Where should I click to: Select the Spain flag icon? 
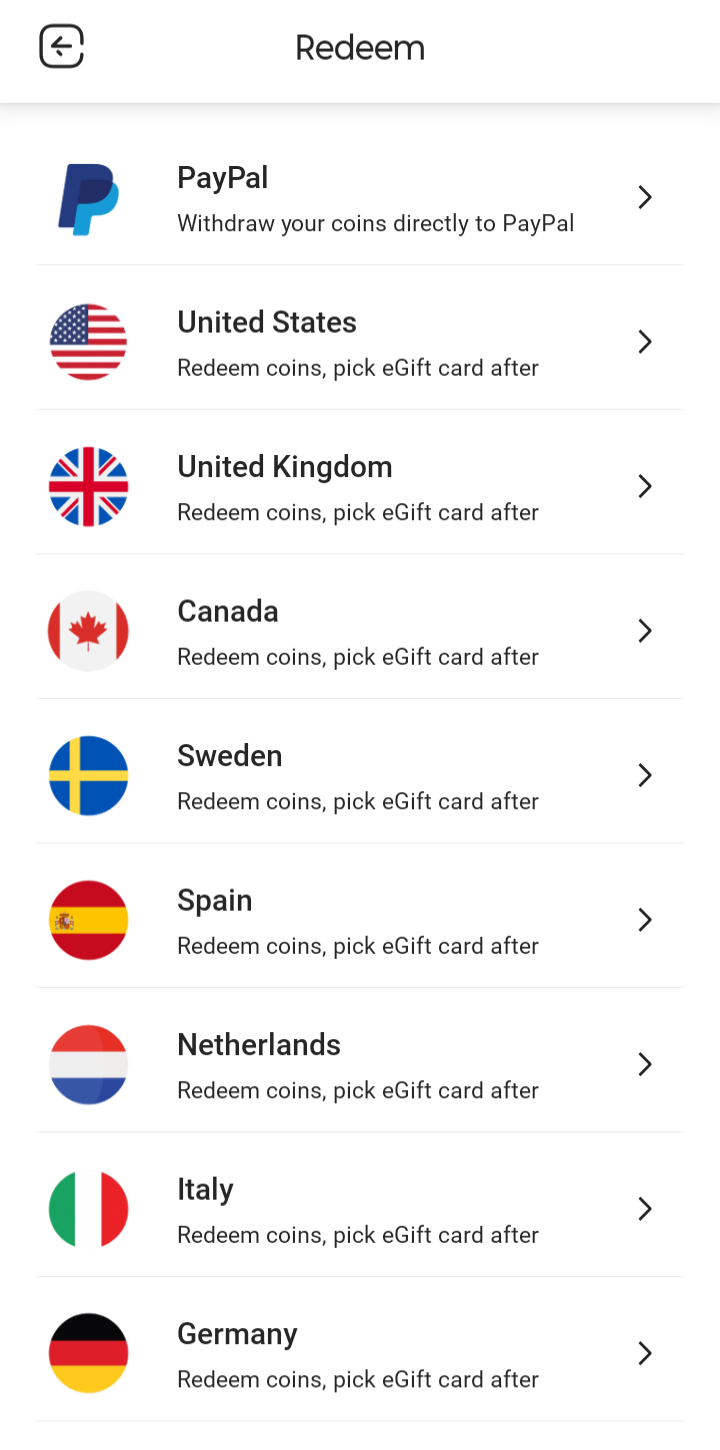tap(88, 919)
